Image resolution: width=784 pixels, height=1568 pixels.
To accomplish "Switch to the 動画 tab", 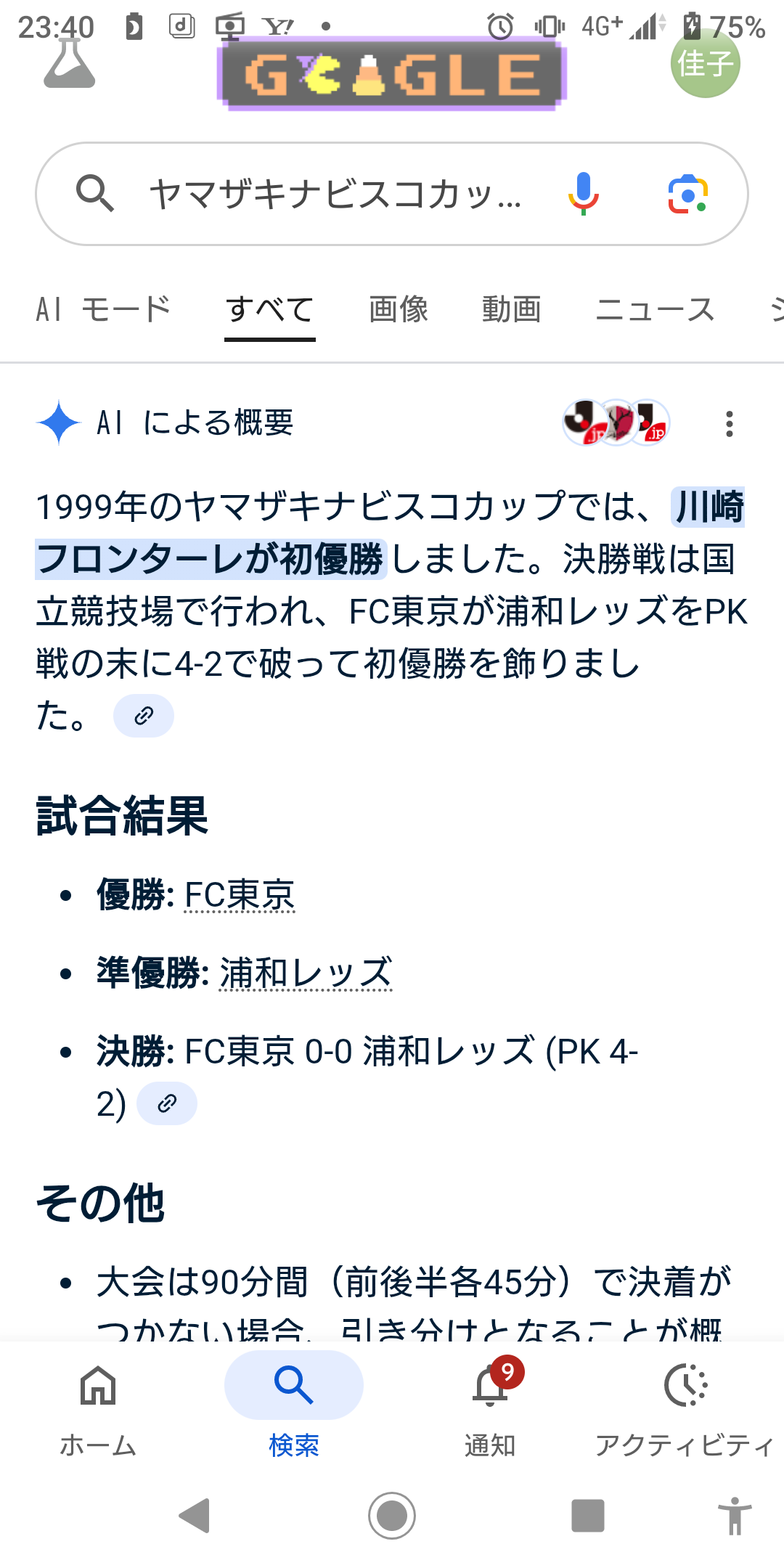I will tap(512, 309).
